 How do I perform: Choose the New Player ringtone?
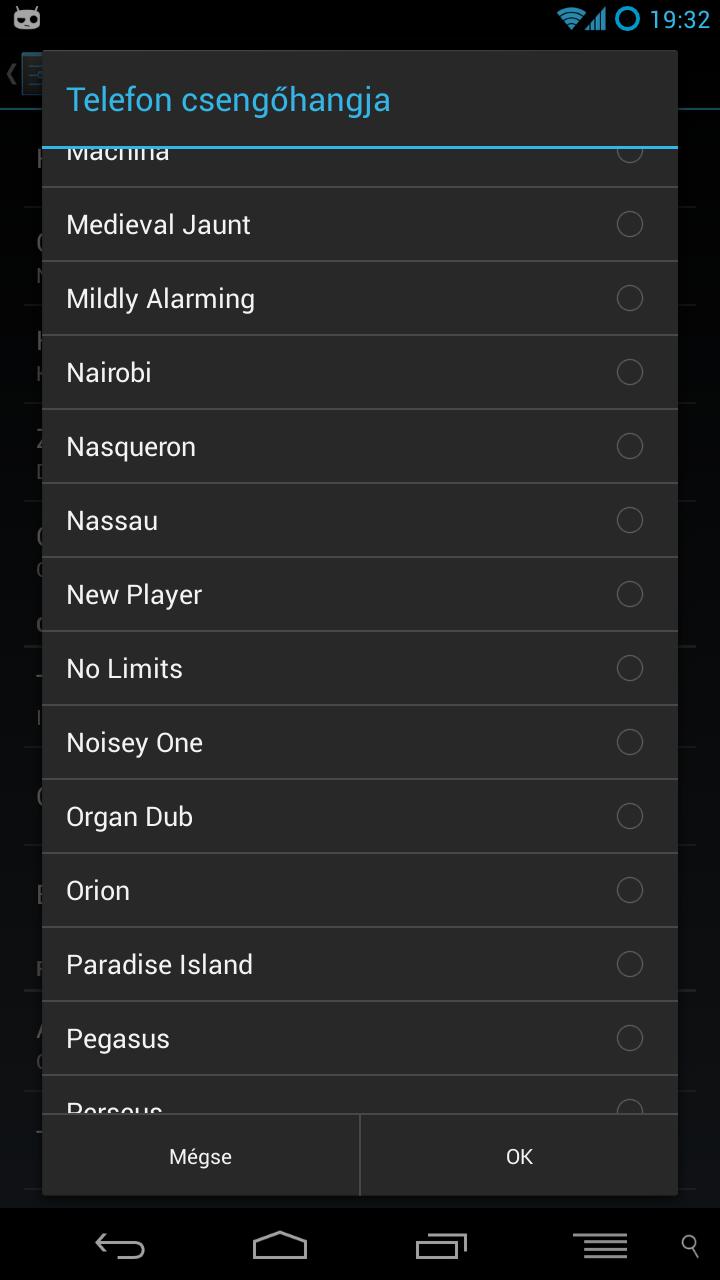click(360, 594)
